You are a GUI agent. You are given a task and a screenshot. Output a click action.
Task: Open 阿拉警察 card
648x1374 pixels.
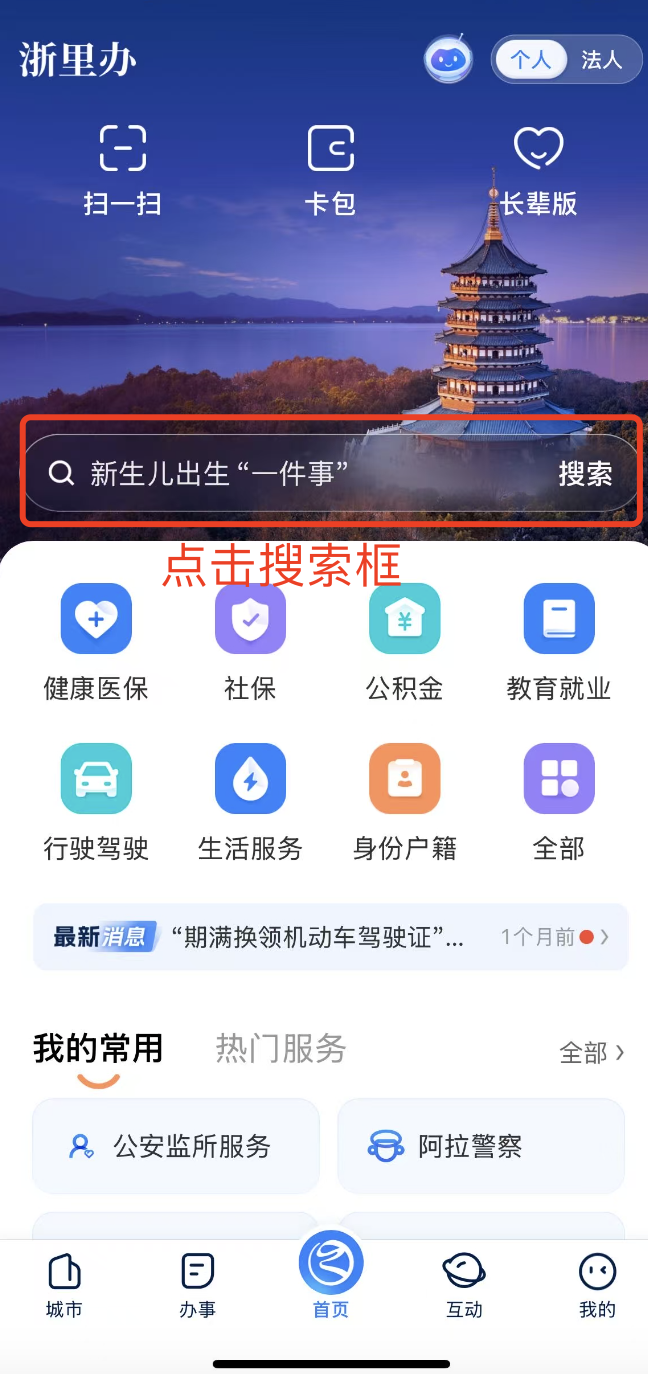481,1146
